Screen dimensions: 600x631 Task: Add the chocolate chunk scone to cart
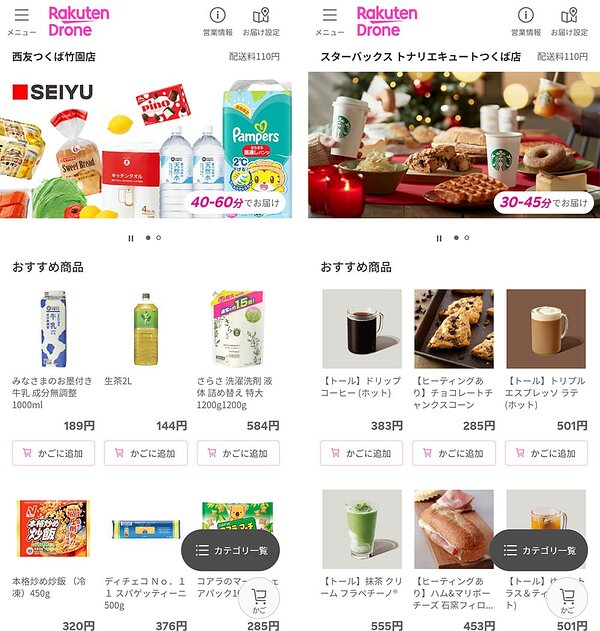(x=453, y=453)
